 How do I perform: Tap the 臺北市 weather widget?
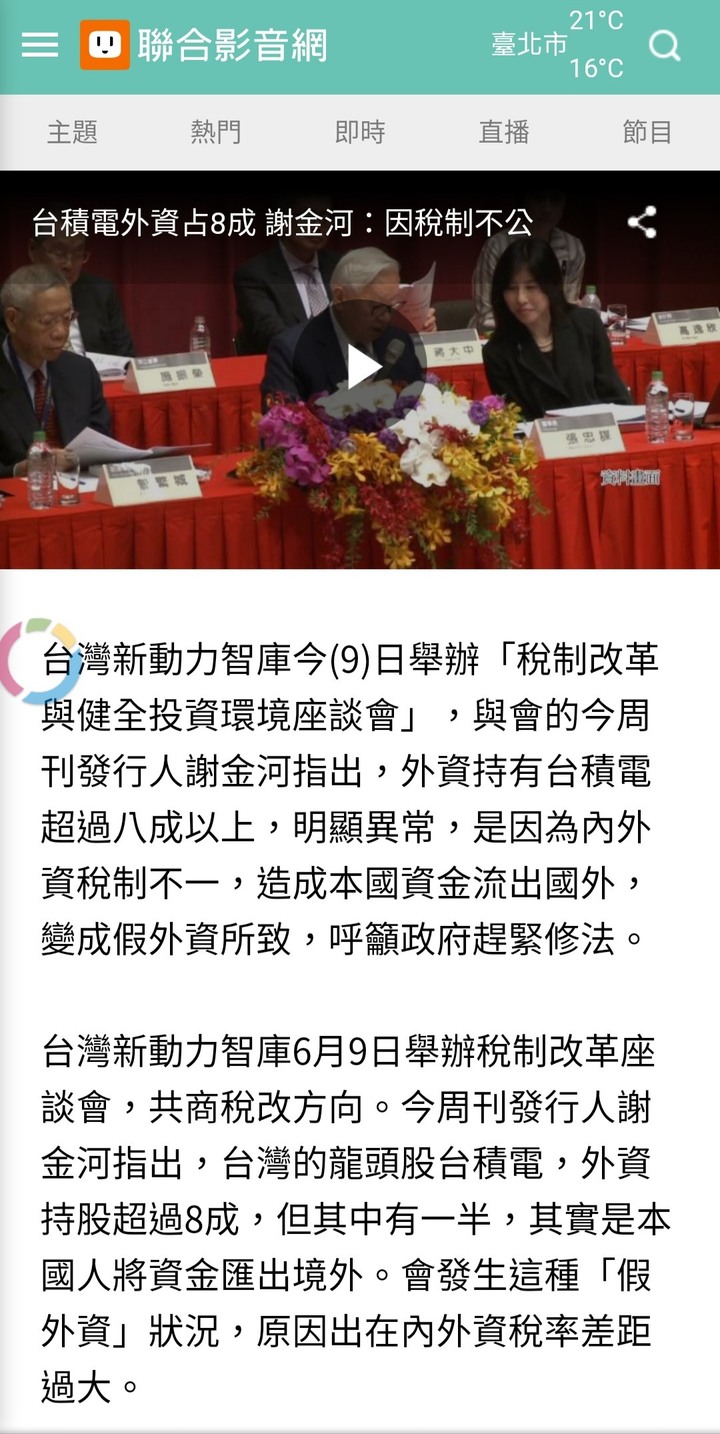click(557, 45)
